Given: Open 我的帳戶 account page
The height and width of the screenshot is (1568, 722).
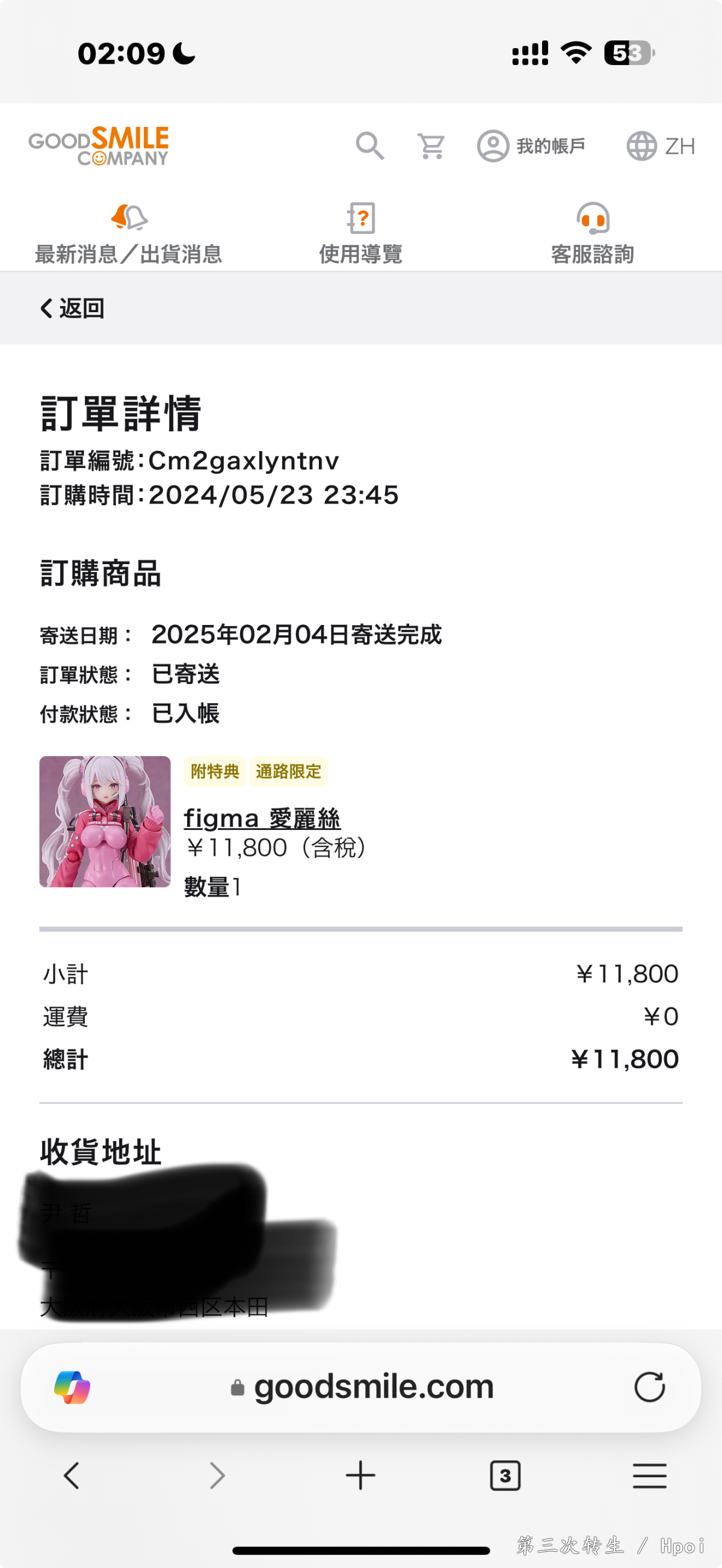Looking at the screenshot, I should click(x=531, y=146).
